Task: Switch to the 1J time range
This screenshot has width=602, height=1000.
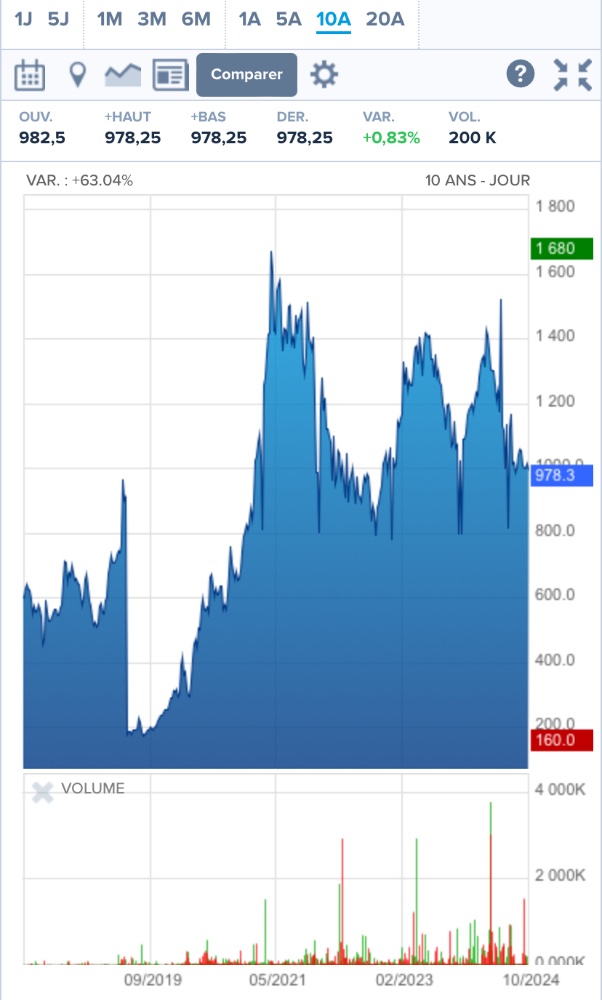Action: point(24,19)
